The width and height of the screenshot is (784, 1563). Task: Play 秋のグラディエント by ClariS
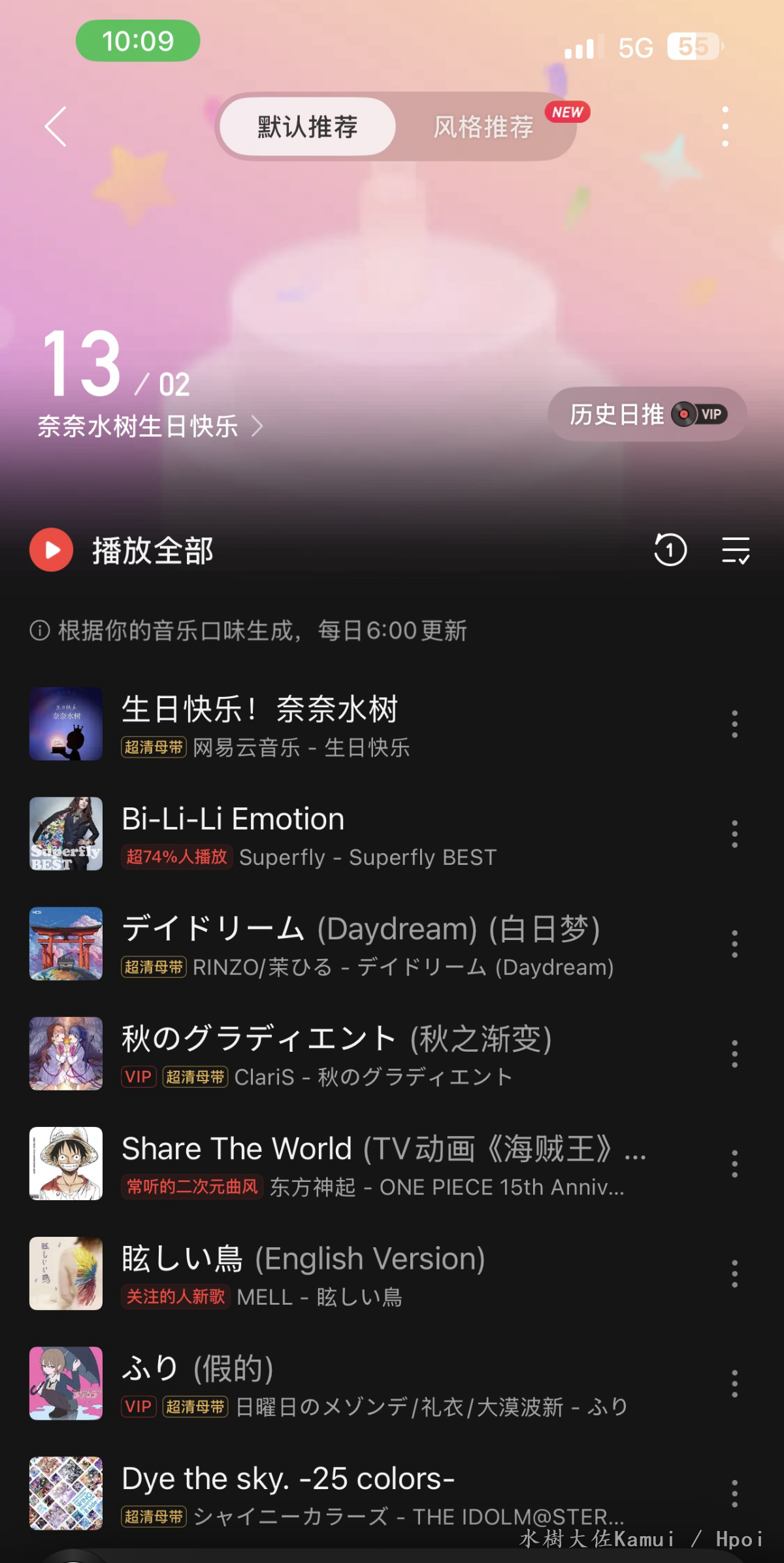point(327,1053)
